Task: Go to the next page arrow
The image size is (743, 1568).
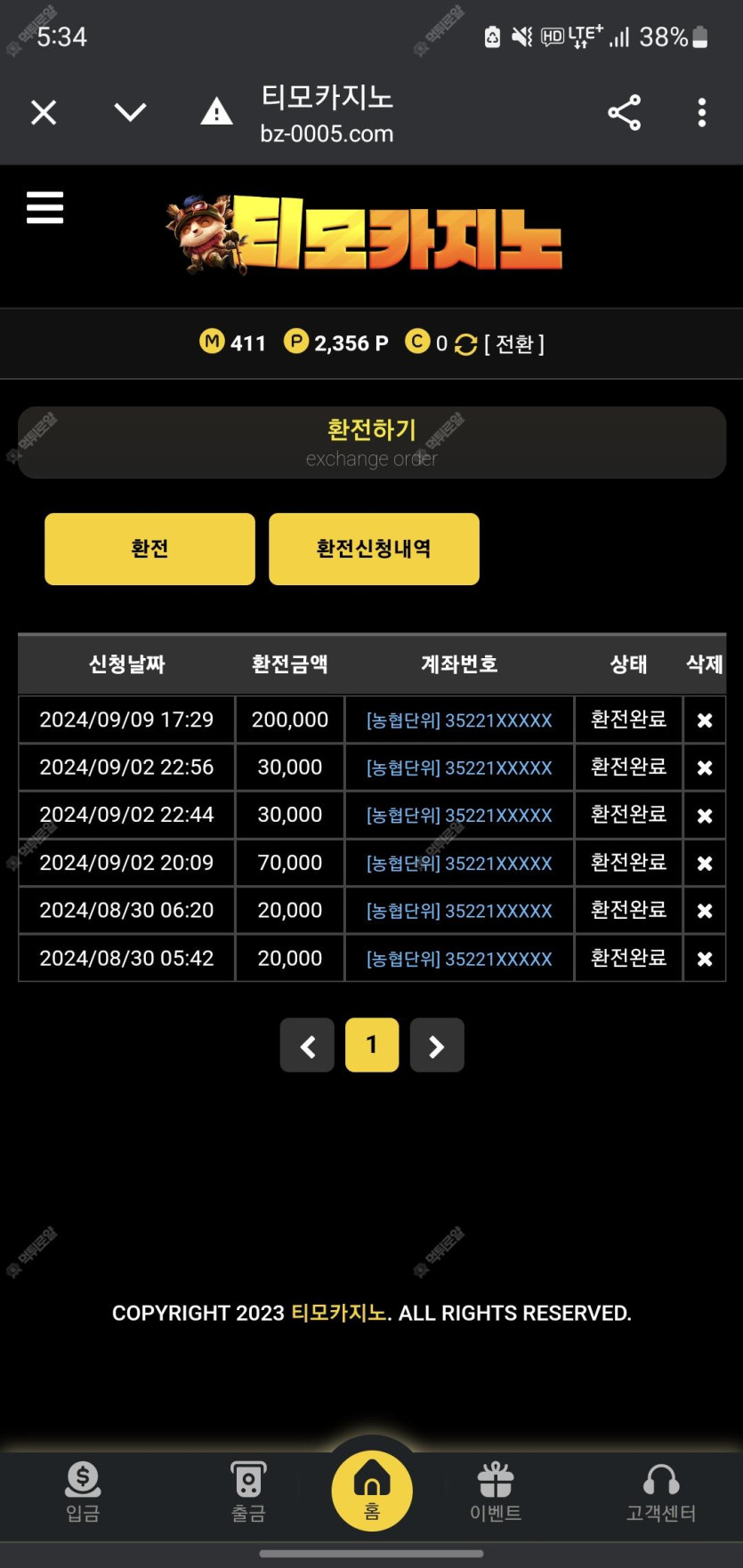Action: [436, 1046]
